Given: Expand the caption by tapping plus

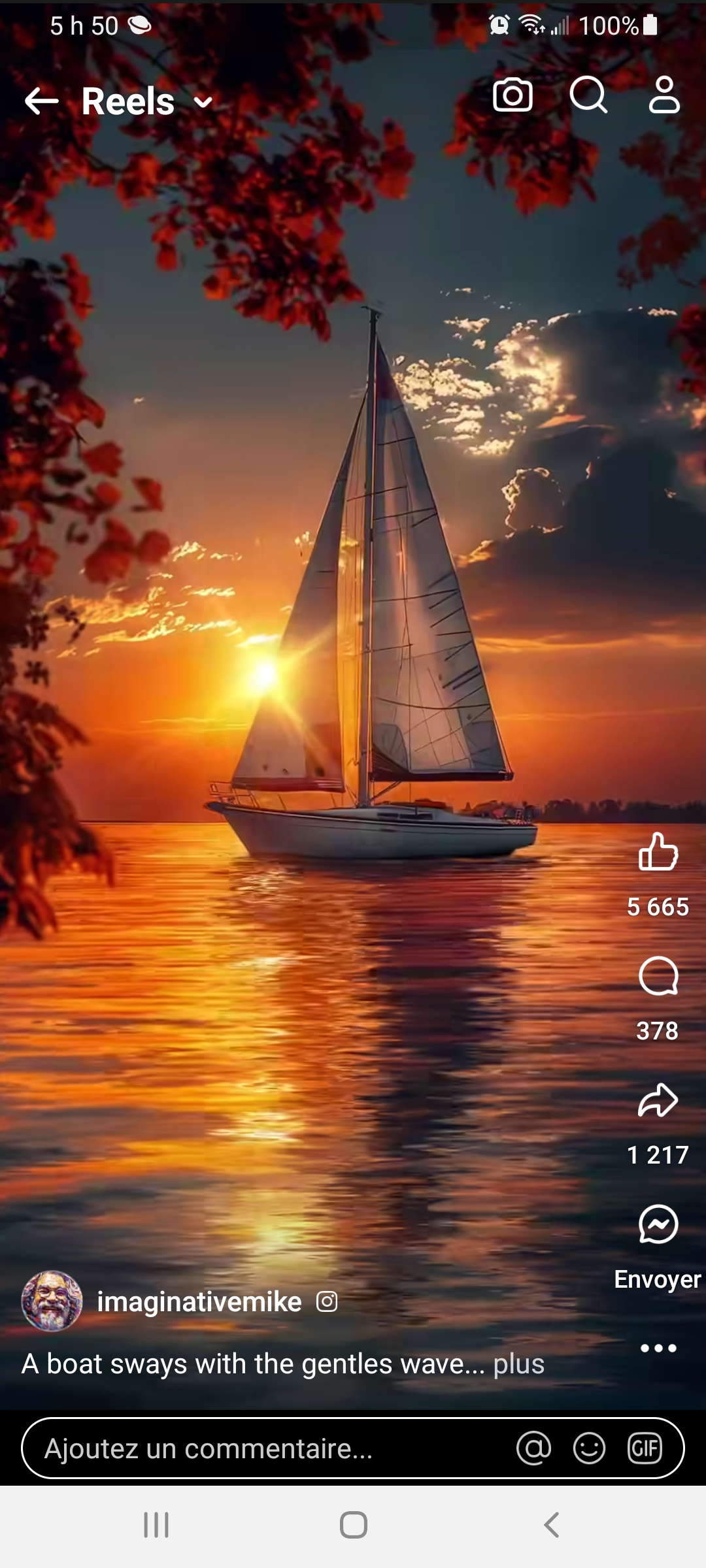Looking at the screenshot, I should click(518, 1364).
